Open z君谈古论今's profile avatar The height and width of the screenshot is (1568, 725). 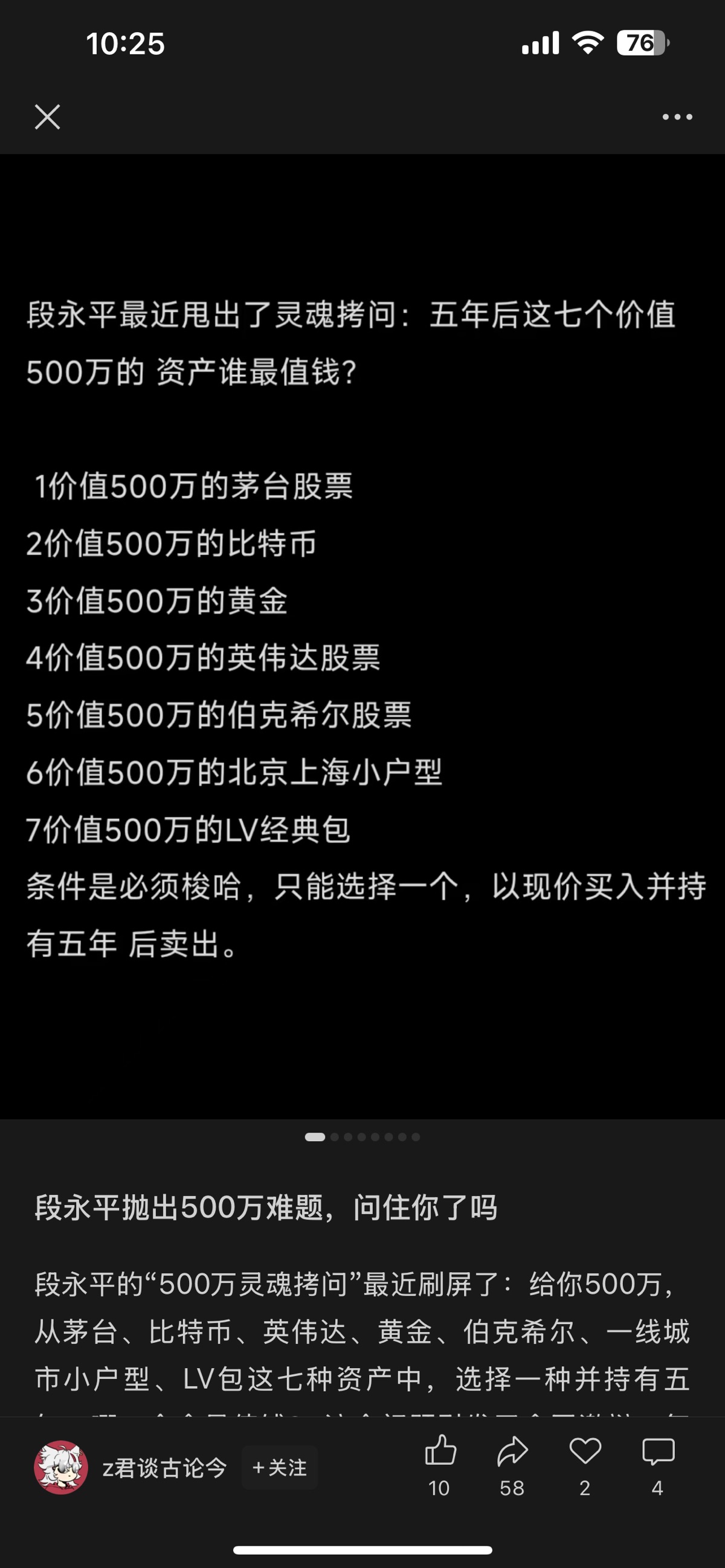tap(61, 1468)
